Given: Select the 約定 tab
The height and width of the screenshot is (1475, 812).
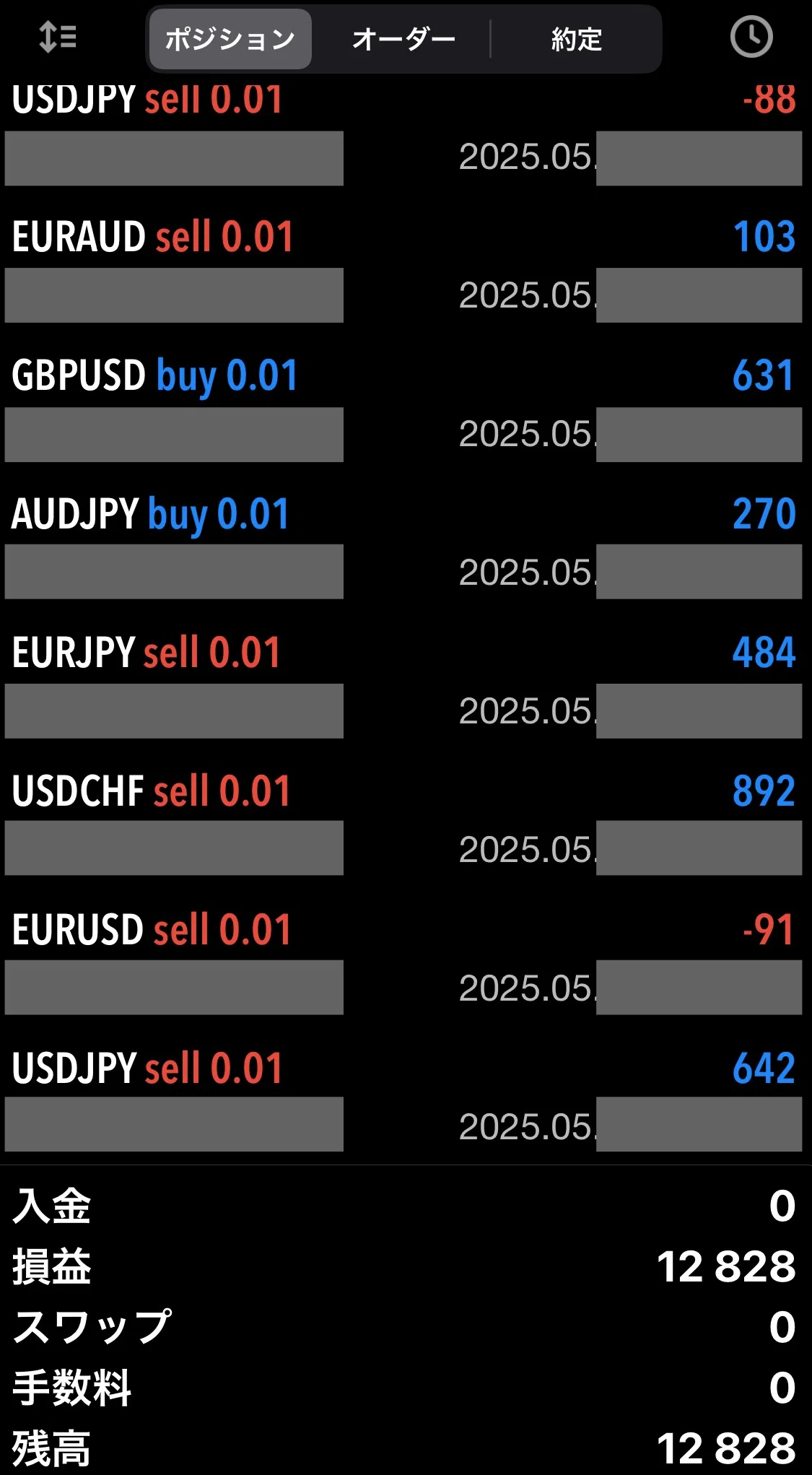Looking at the screenshot, I should (x=577, y=39).
